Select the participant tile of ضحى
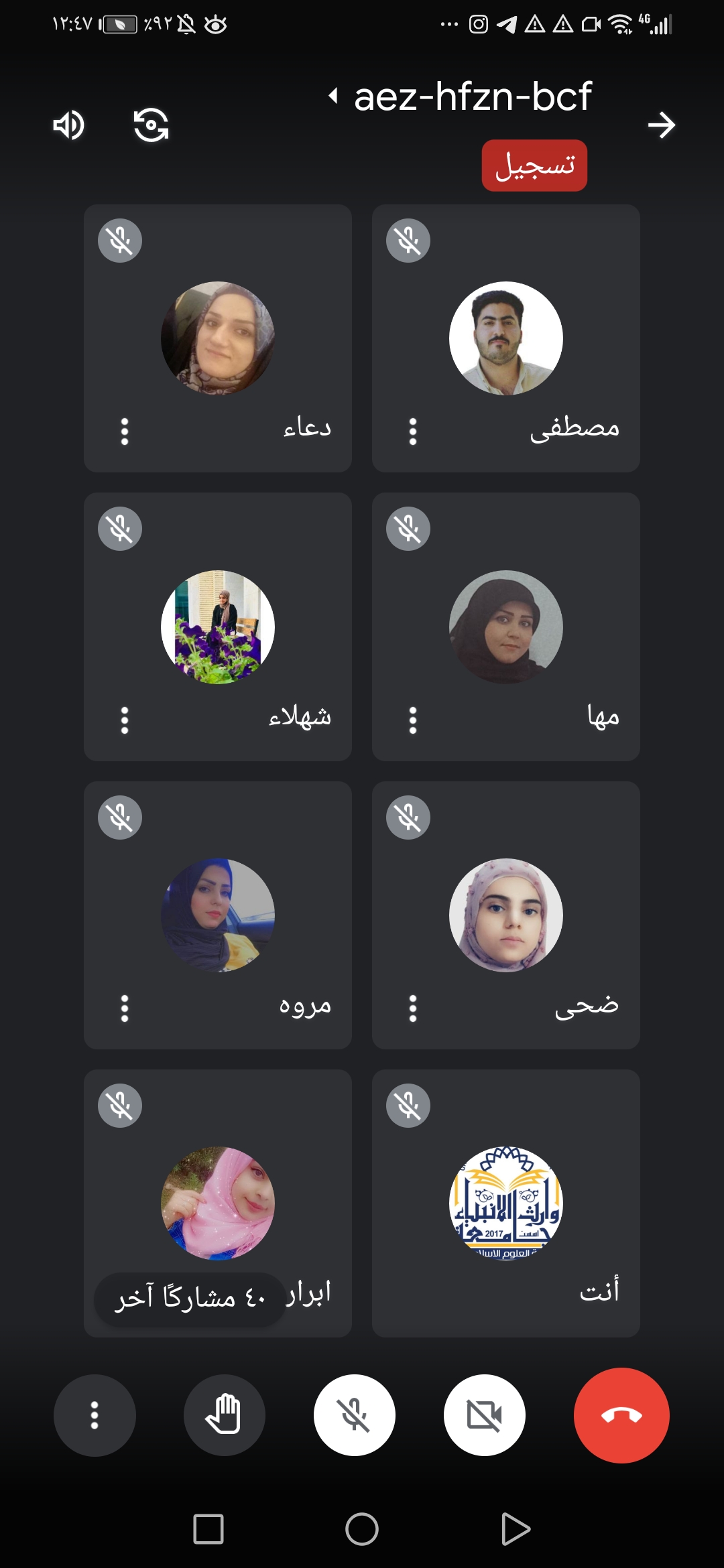Image resolution: width=724 pixels, height=1568 pixels. tap(506, 915)
